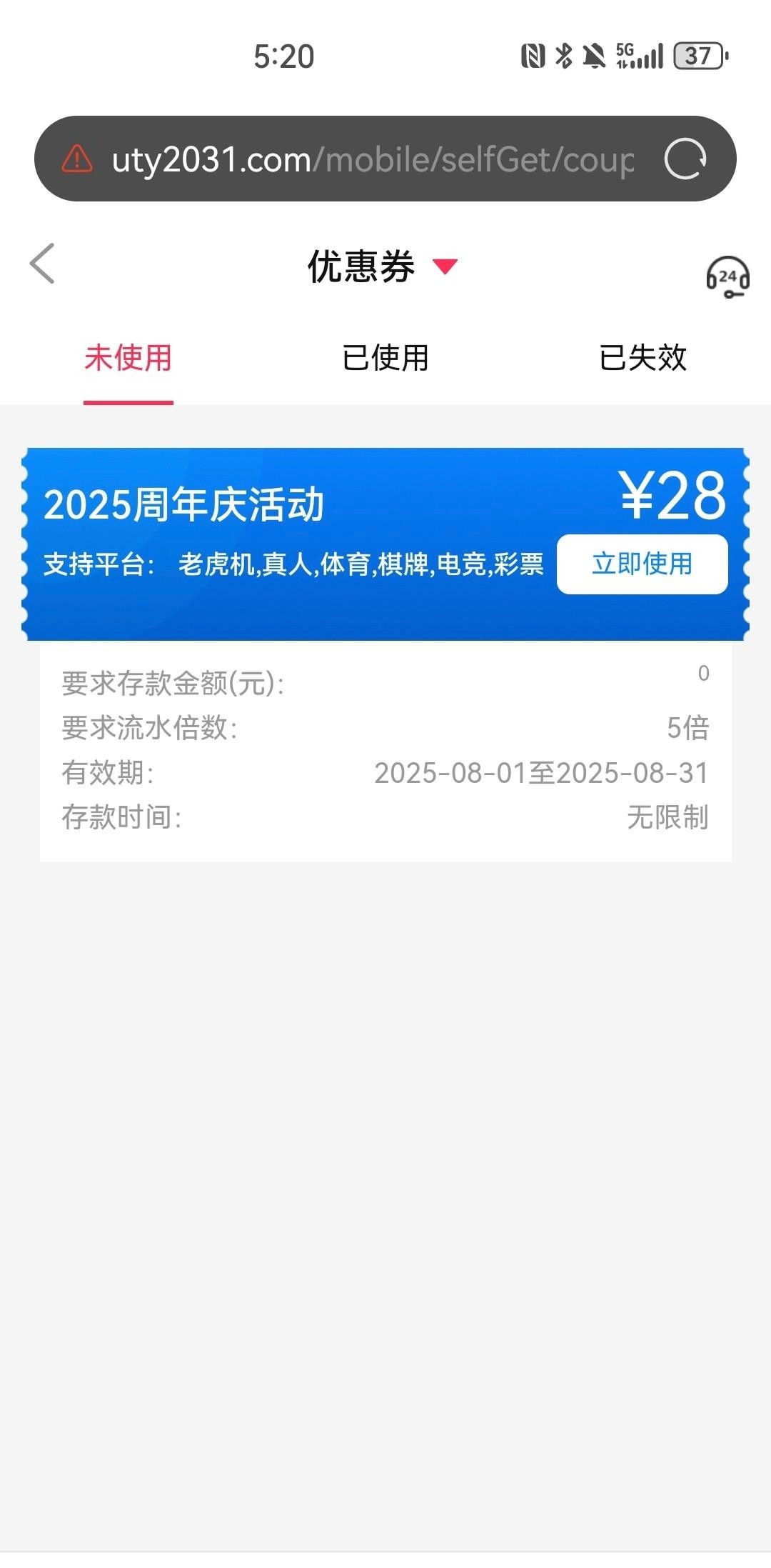Viewport: 771px width, 1568px height.
Task: Go back using the header arrow
Action: pos(42,264)
